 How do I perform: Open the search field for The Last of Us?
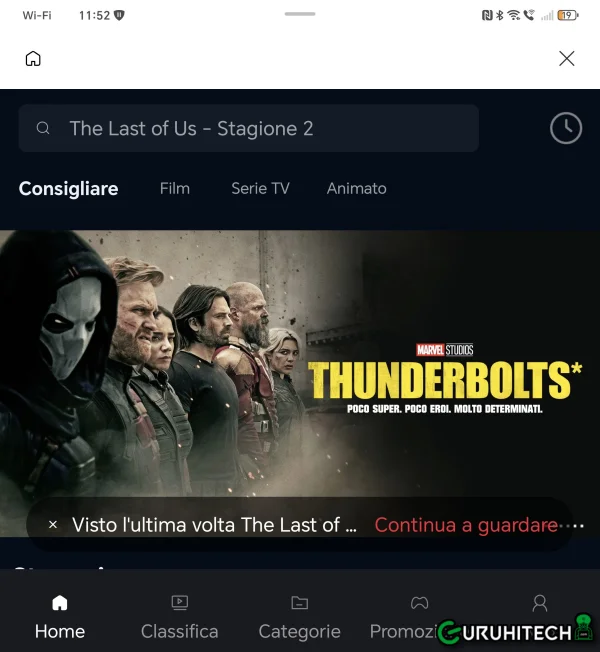click(x=248, y=128)
